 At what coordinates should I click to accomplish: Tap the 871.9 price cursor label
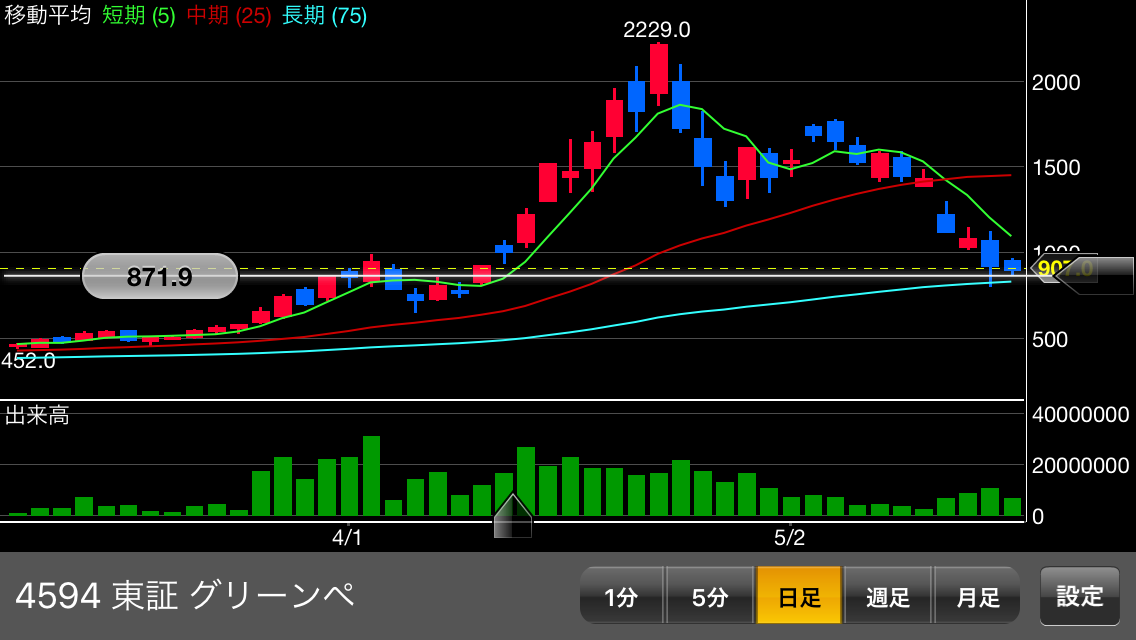point(160,276)
